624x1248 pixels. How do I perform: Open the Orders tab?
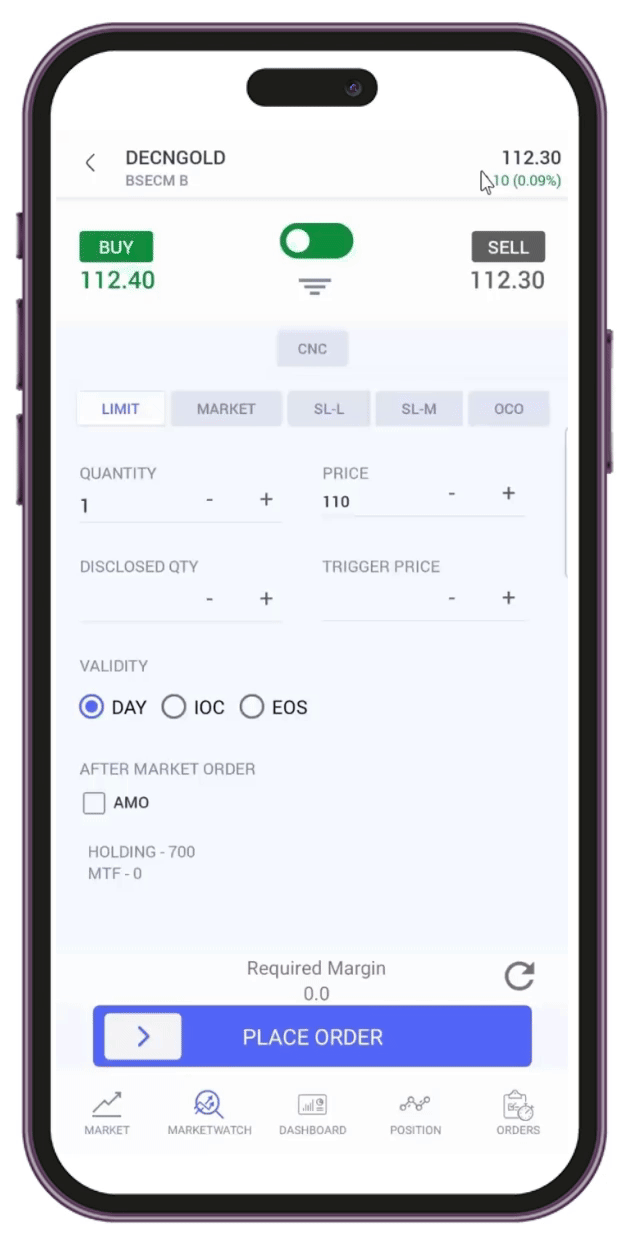517,1112
